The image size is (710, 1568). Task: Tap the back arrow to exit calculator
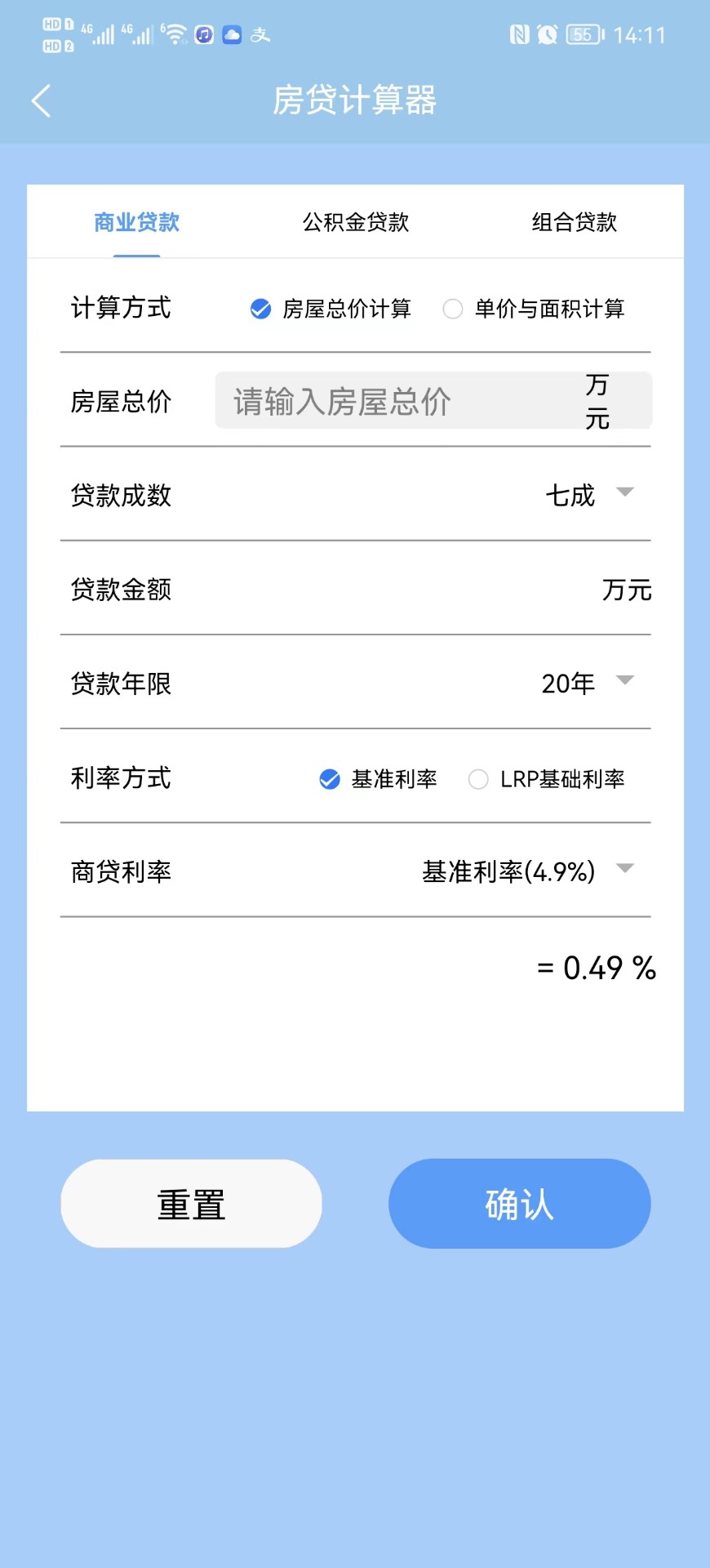pos(41,100)
